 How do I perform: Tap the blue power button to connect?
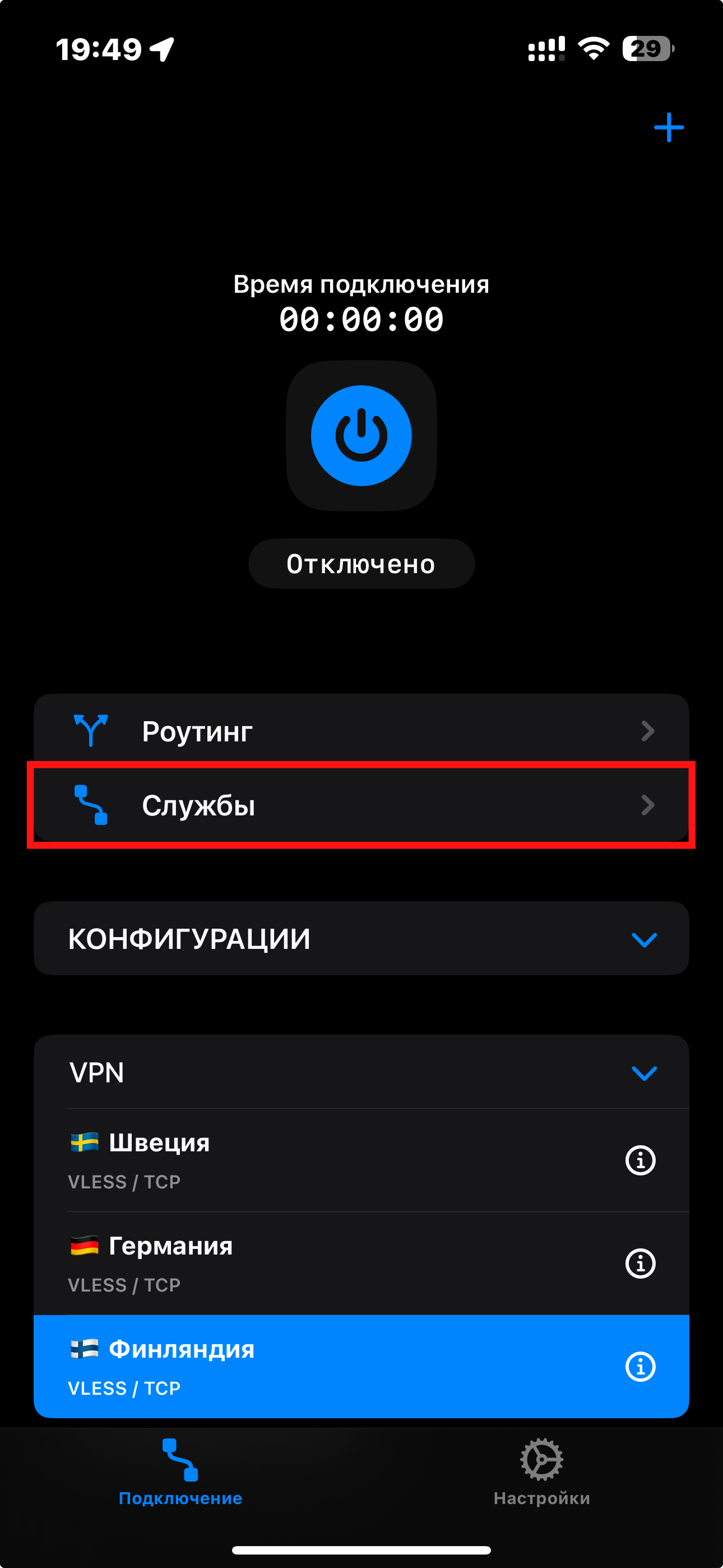[x=361, y=436]
